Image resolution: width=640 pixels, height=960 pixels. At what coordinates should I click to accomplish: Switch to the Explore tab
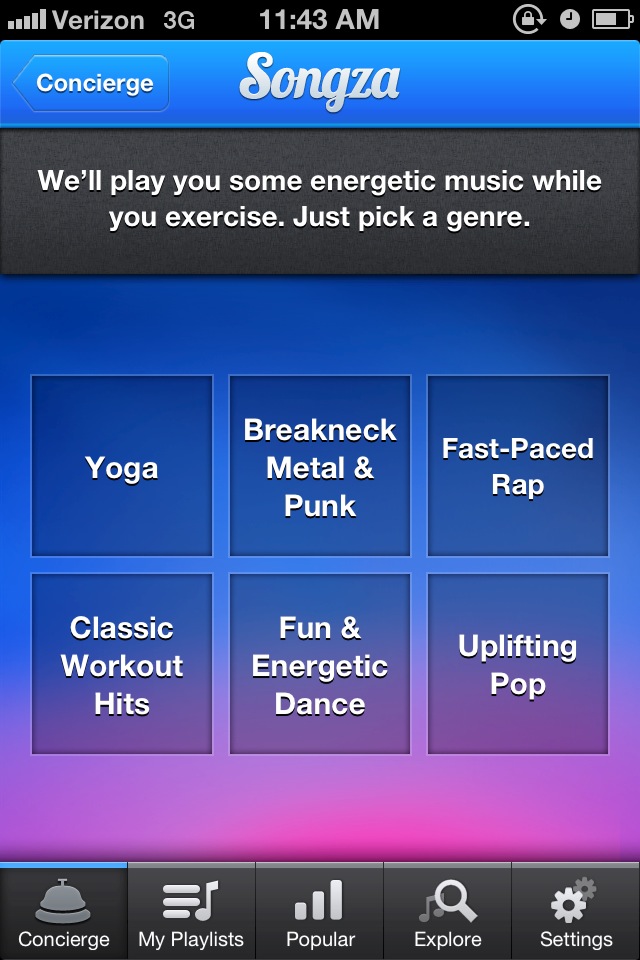(x=448, y=912)
